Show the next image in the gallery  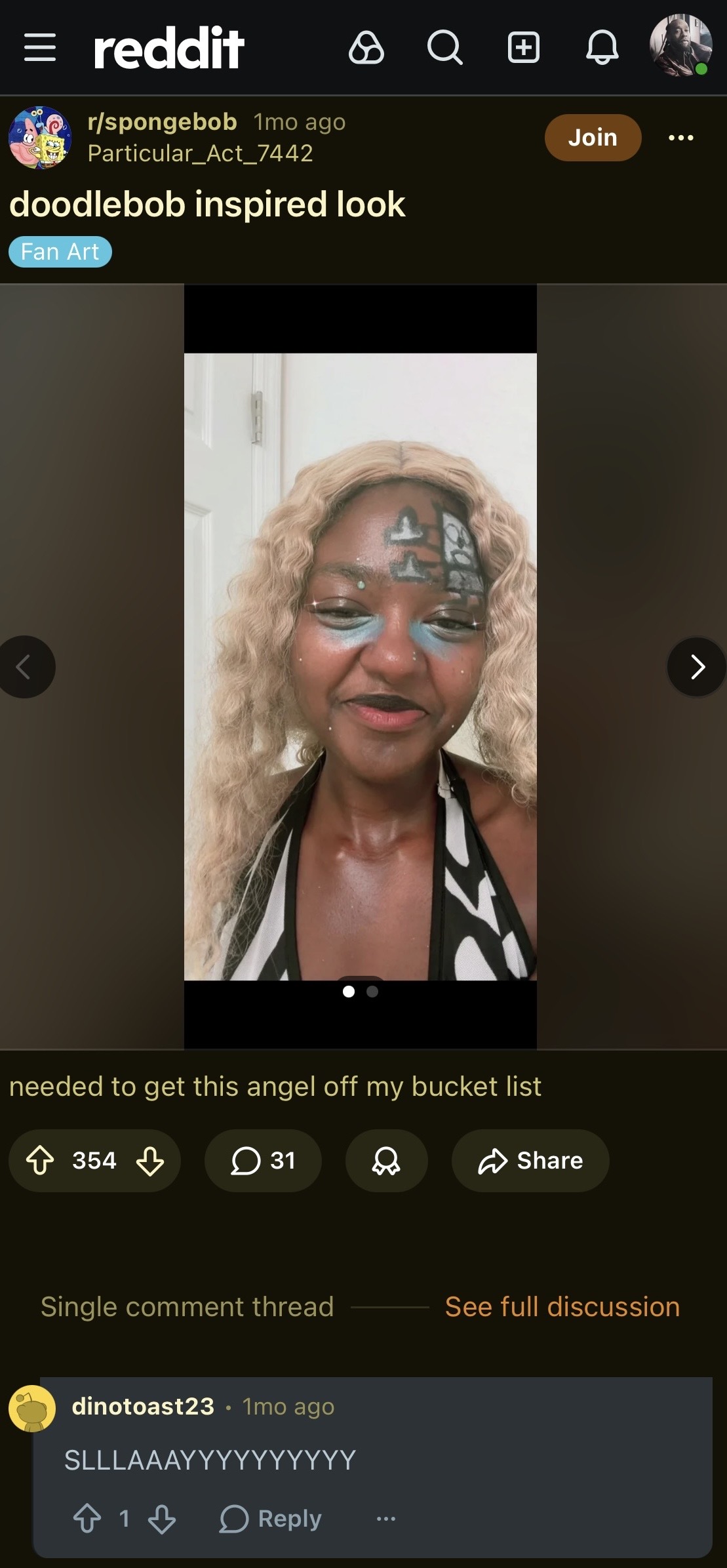click(x=697, y=667)
